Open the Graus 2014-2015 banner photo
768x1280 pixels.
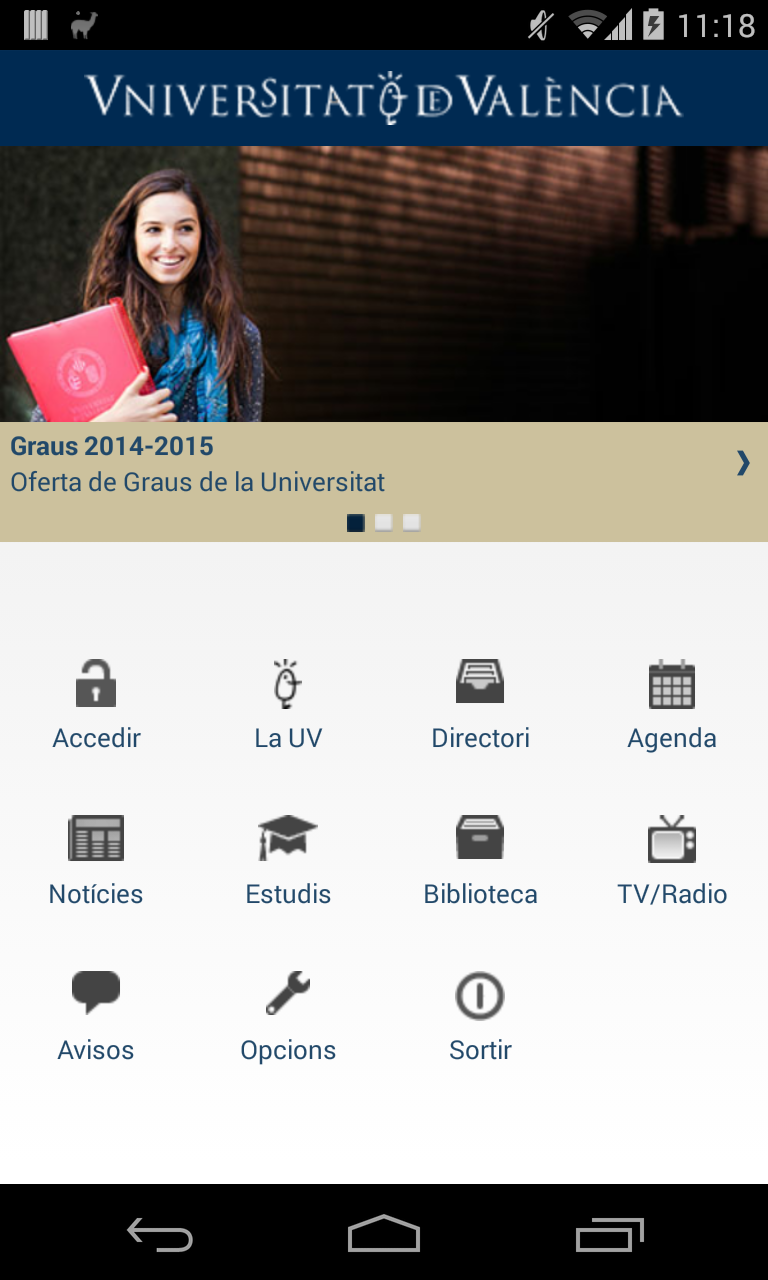pyautogui.click(x=384, y=284)
